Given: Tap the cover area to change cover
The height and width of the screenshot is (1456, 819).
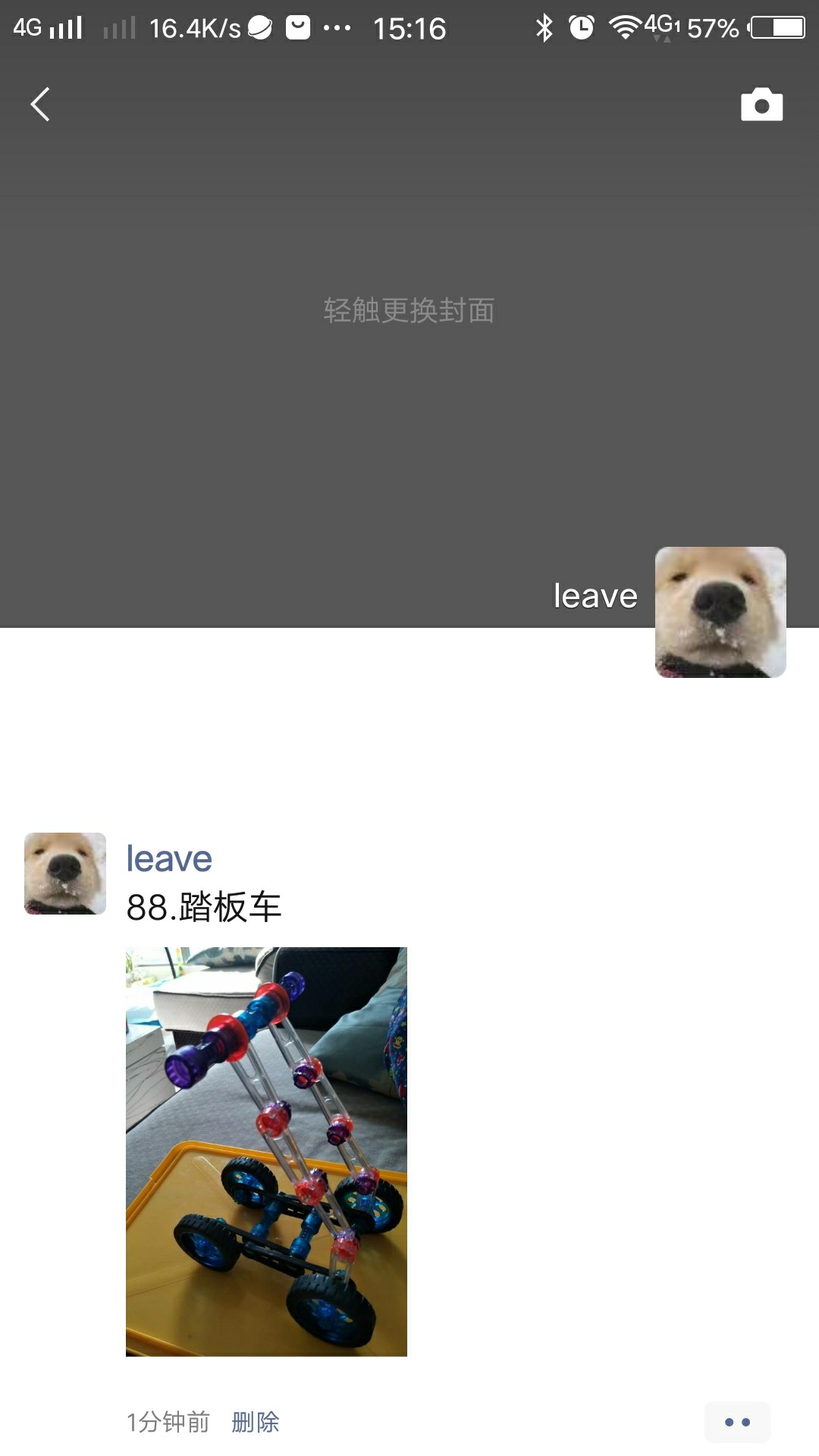Looking at the screenshot, I should 409,310.
